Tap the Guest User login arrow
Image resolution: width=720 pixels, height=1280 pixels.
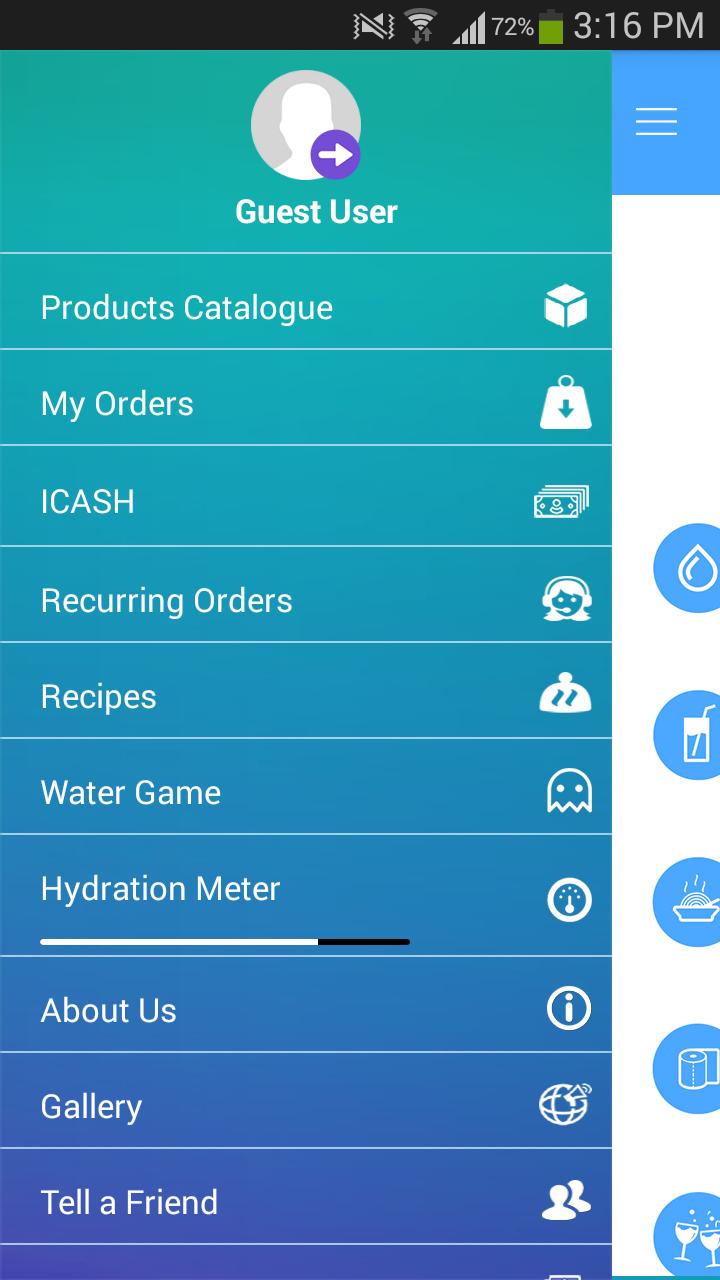(x=335, y=154)
